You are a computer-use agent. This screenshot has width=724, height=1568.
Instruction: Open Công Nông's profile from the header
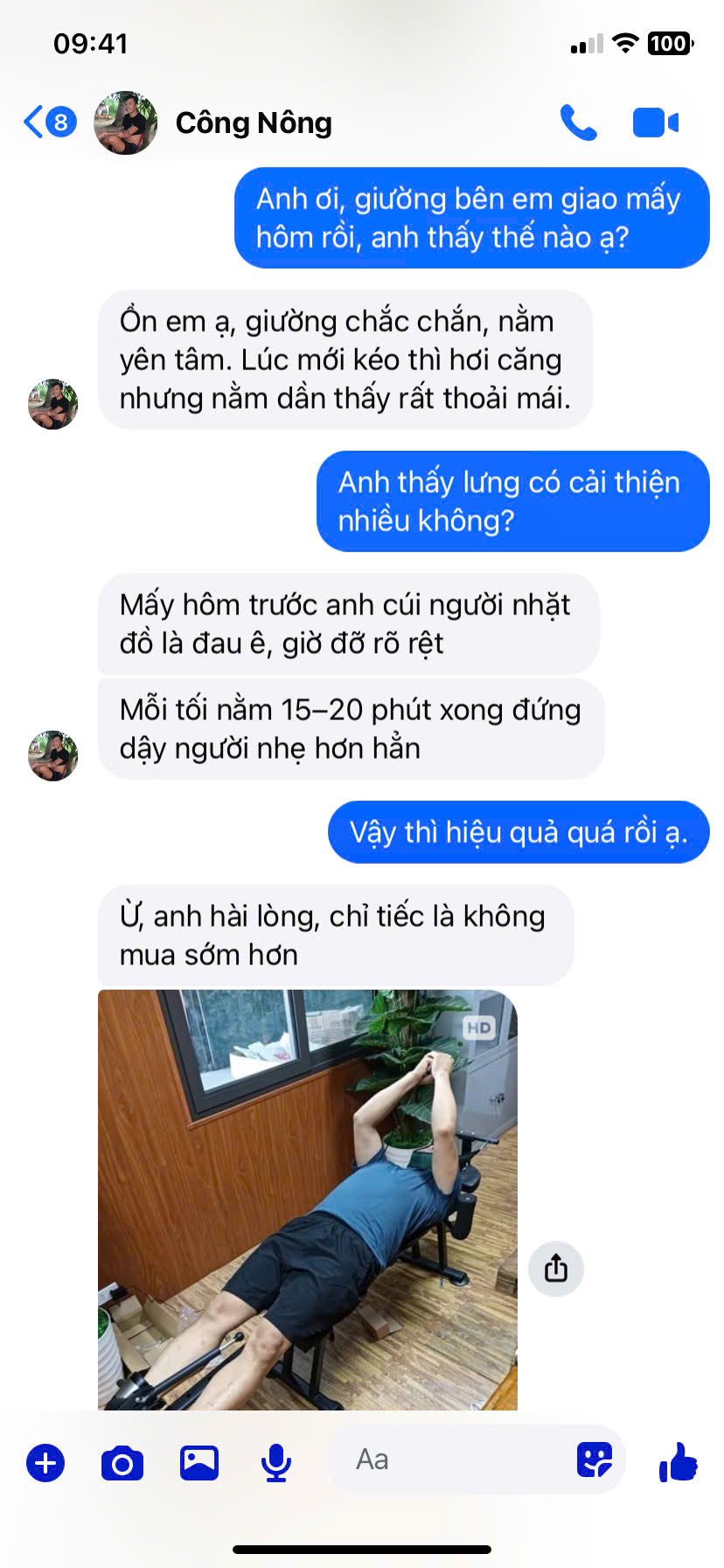click(x=253, y=123)
